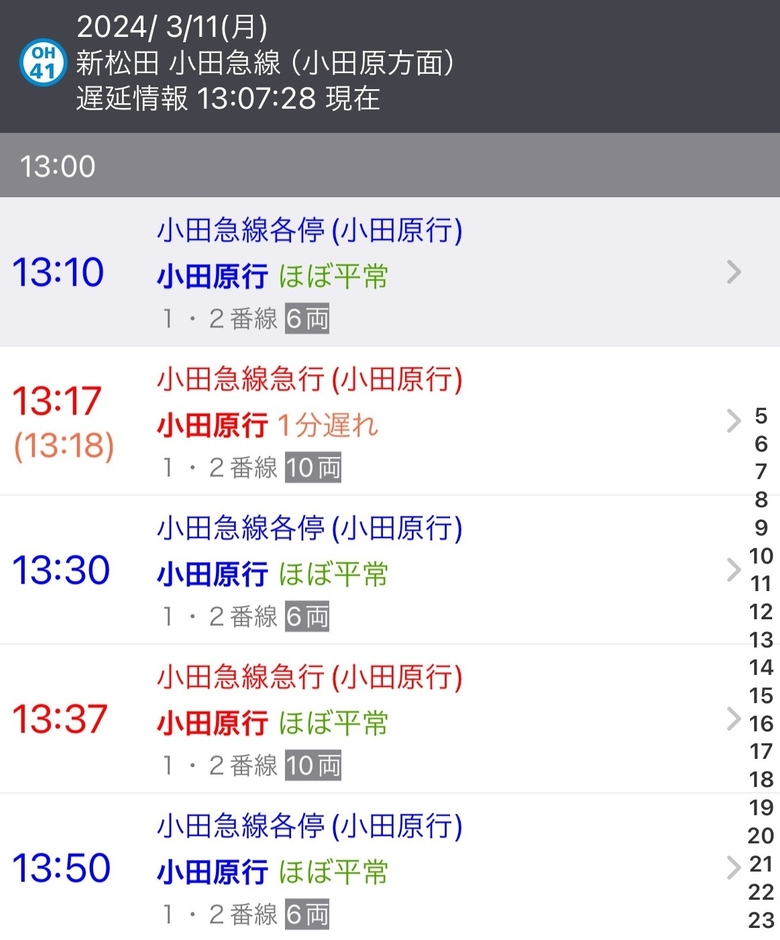Screen dimensions: 780x940
Task: Expand details of the 13:50 local train
Action: [733, 869]
